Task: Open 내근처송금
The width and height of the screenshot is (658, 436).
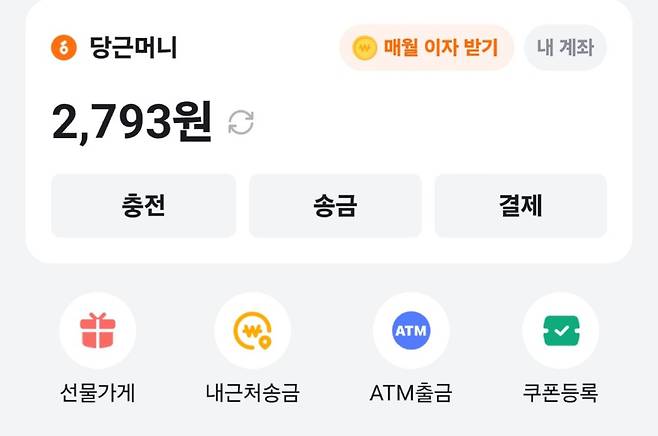Action: (x=252, y=331)
